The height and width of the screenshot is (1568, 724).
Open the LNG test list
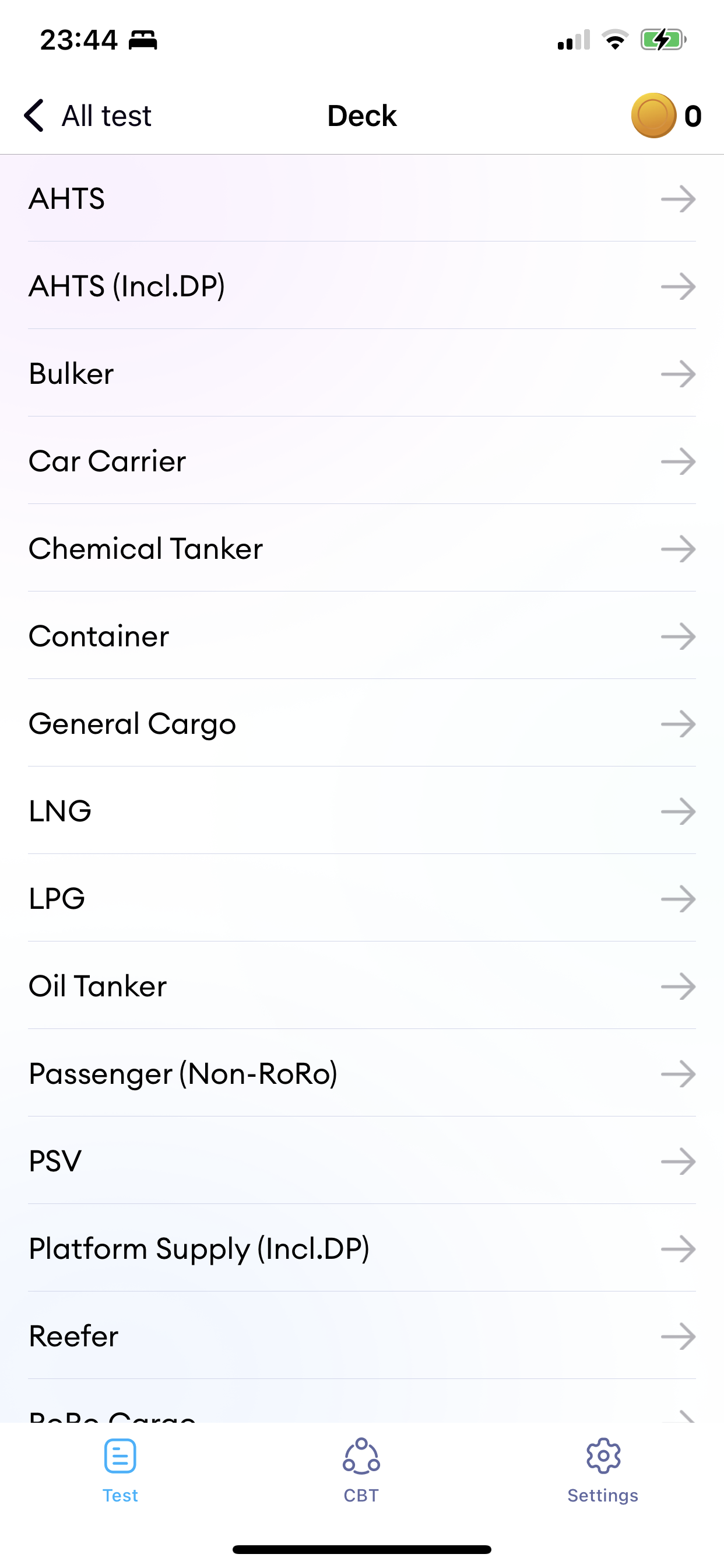click(362, 811)
